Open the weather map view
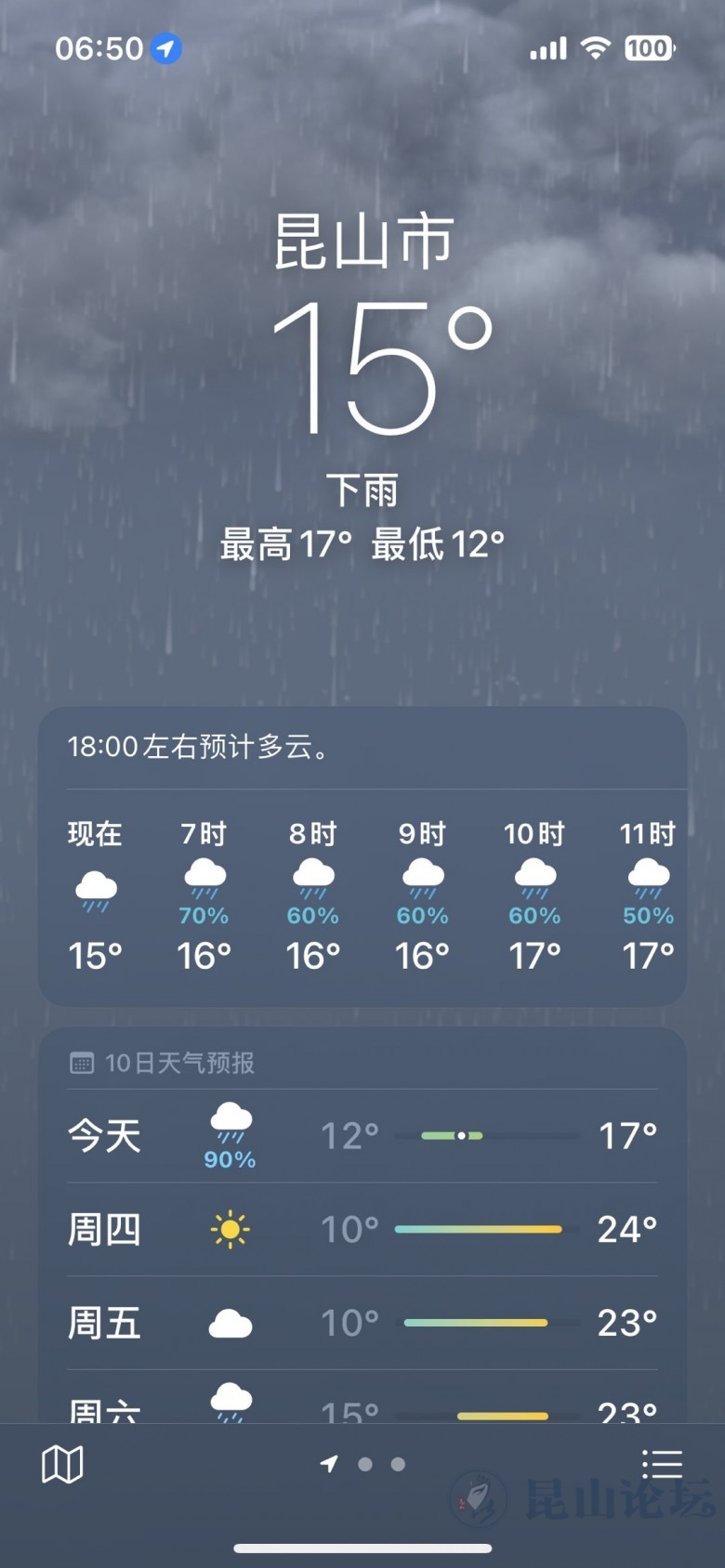The image size is (725, 1568). tap(62, 1465)
